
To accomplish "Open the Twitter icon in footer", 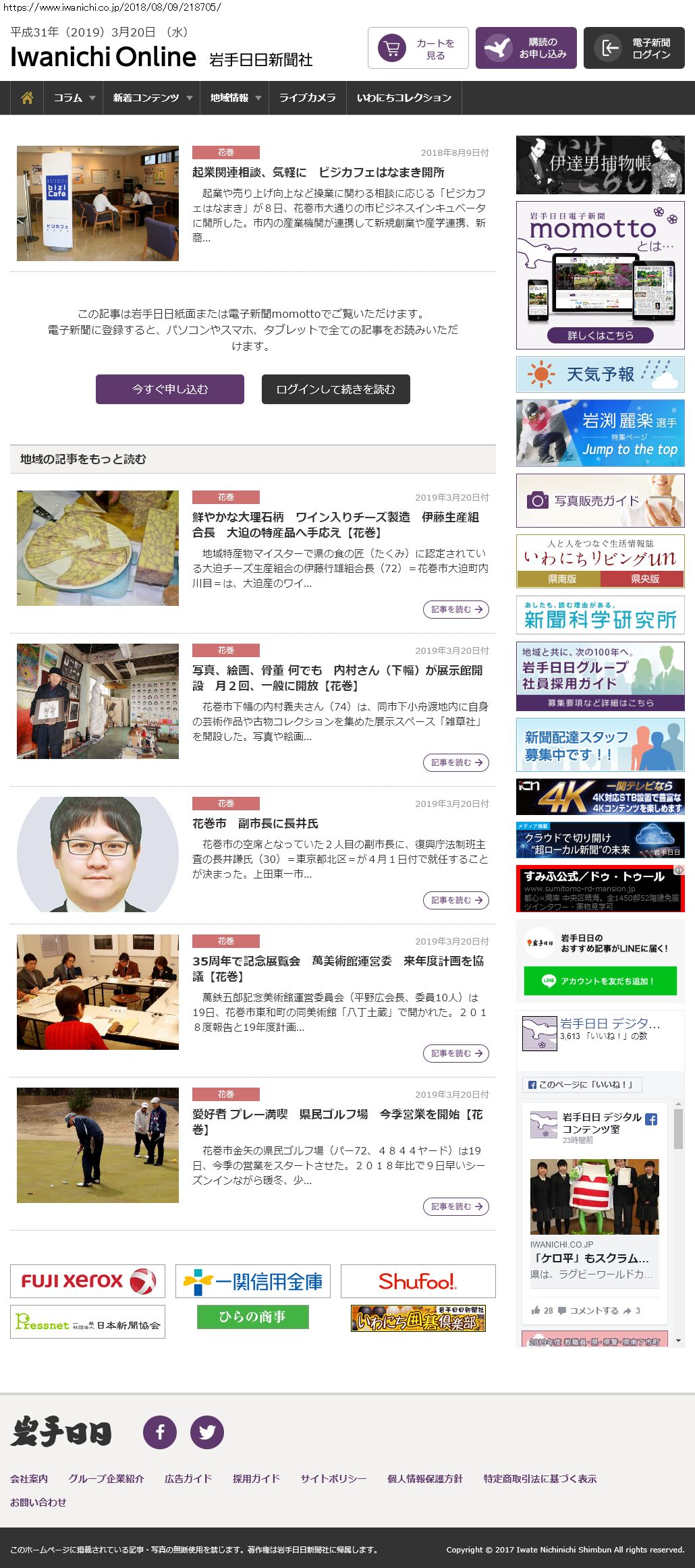I will (x=207, y=1432).
